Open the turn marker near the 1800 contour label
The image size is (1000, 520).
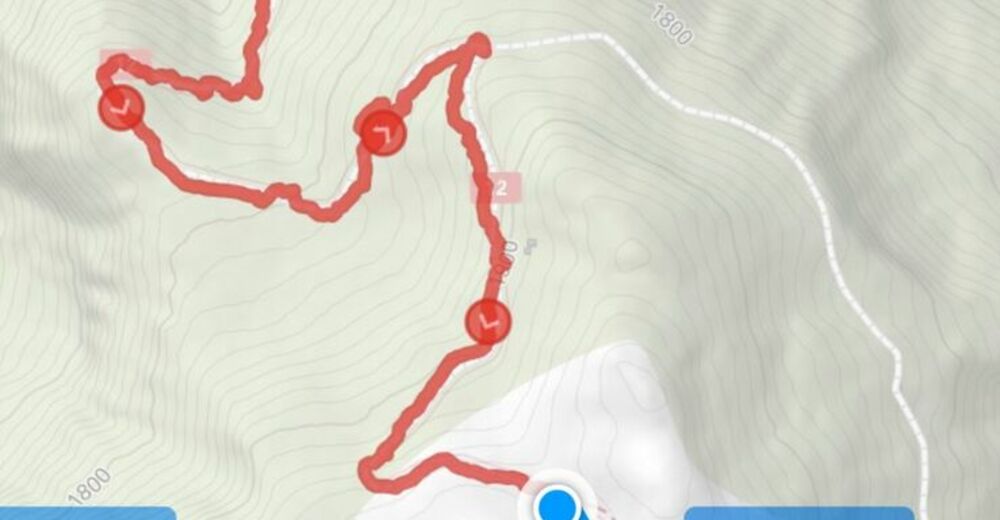(488, 322)
